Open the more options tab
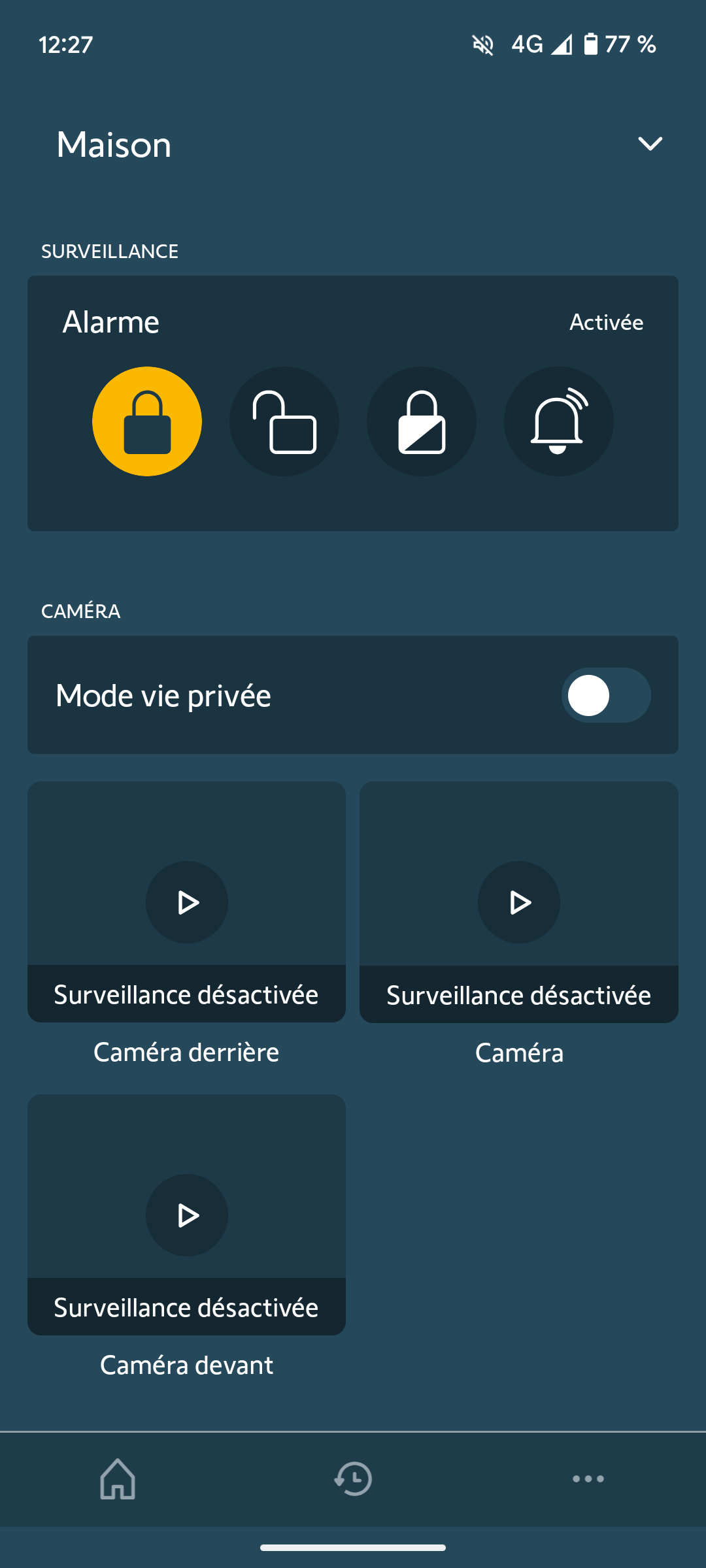Screen dimensions: 706x1568 click(x=588, y=1478)
